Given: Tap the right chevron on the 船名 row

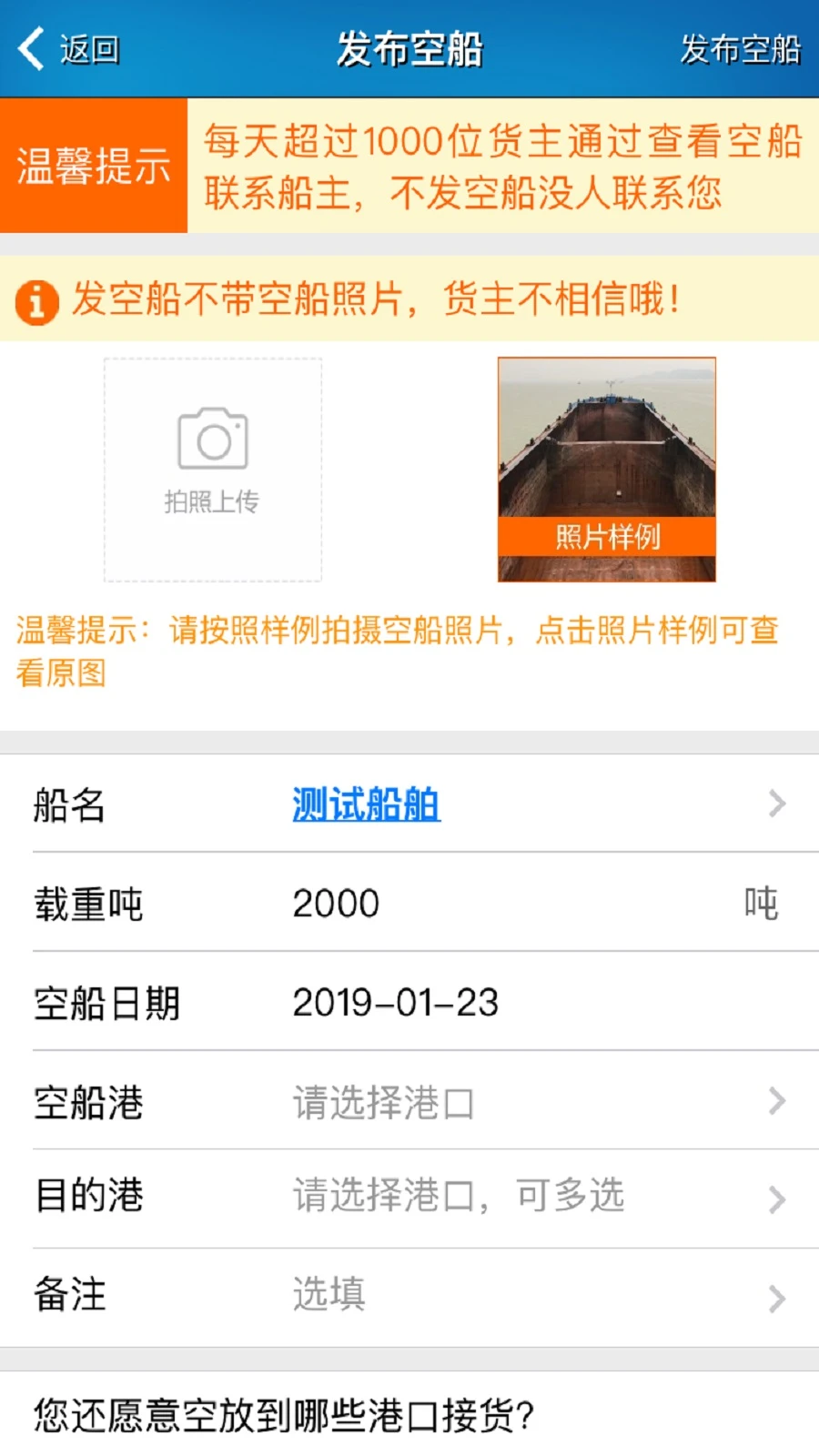Looking at the screenshot, I should click(776, 804).
